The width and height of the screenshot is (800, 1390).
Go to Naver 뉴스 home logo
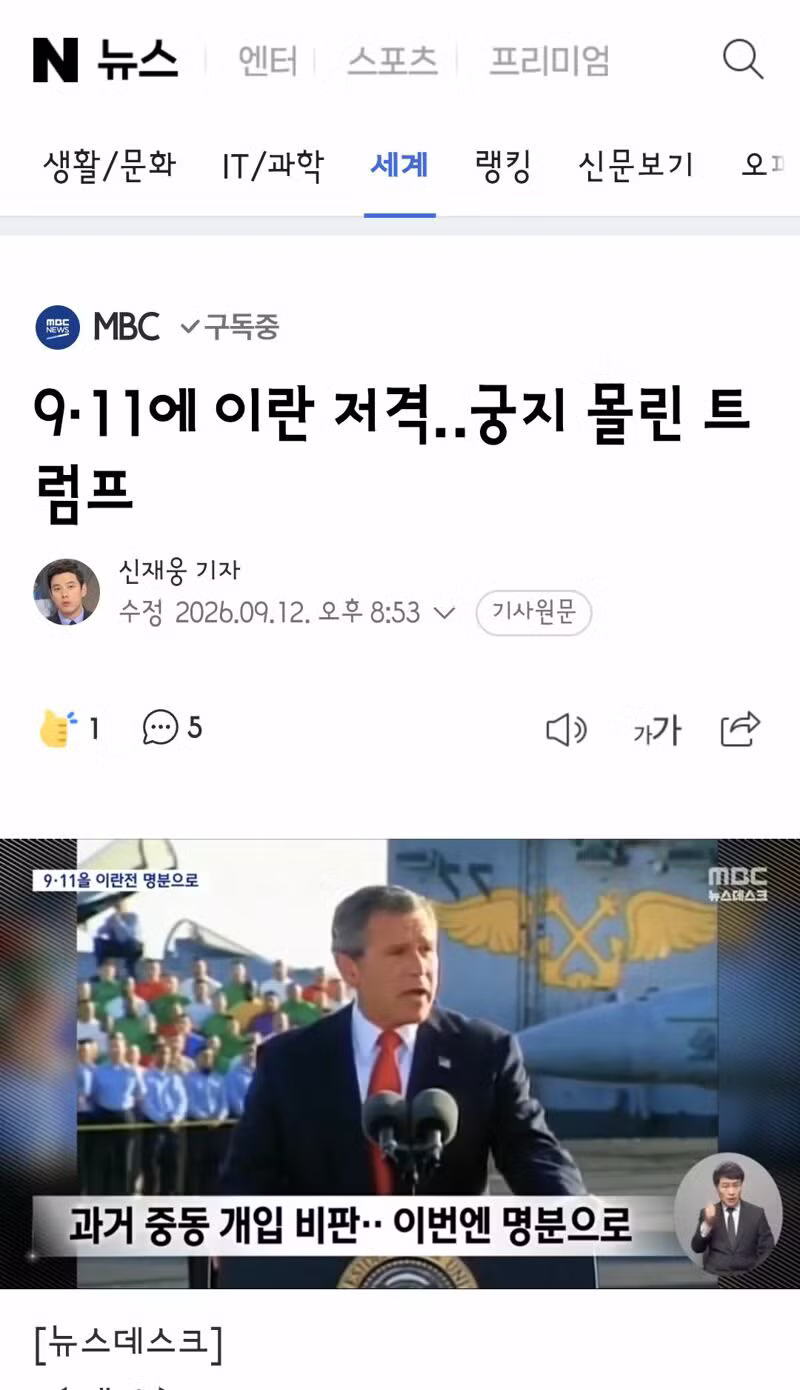(x=105, y=60)
